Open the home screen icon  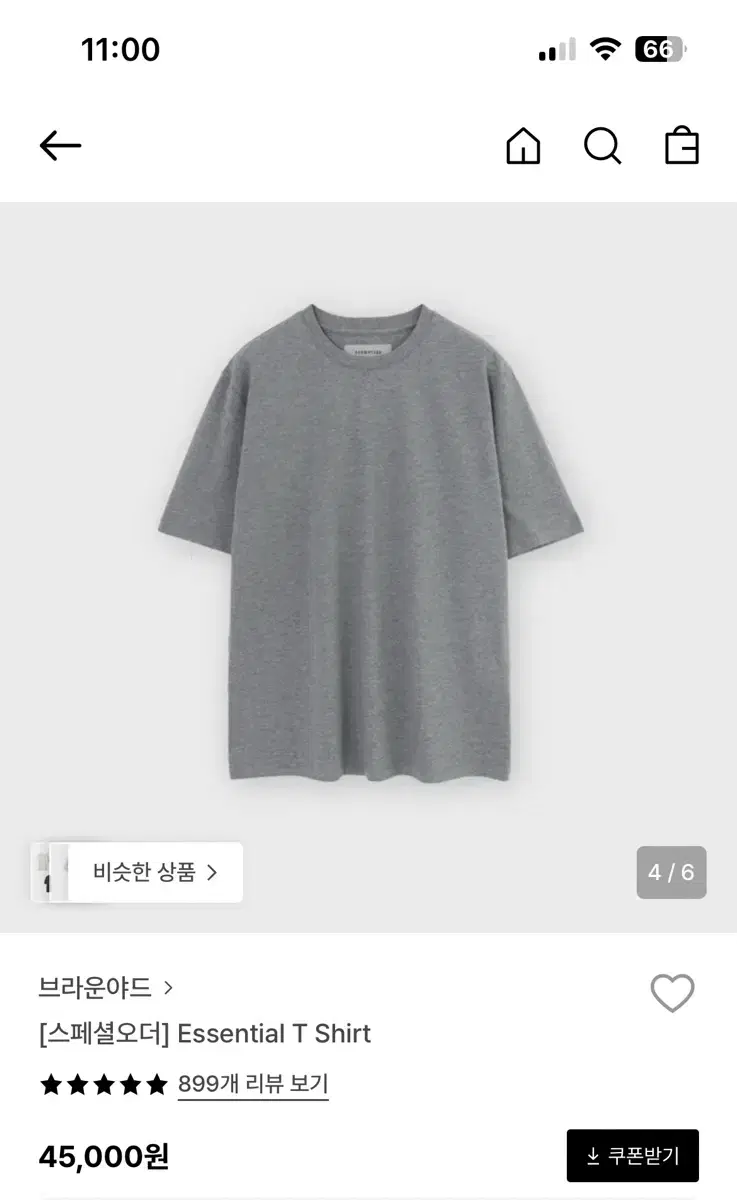[x=522, y=146]
